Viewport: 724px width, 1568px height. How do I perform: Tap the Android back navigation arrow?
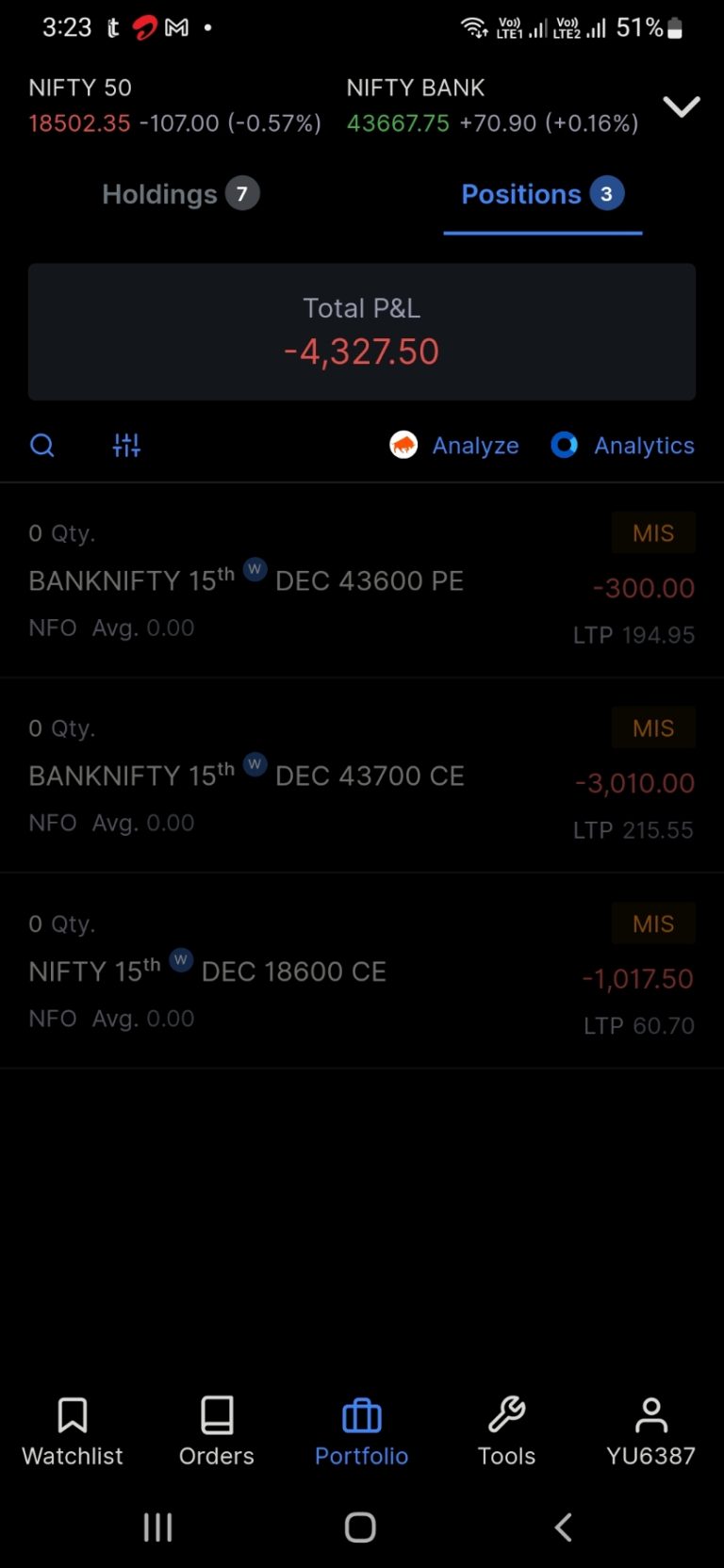pyautogui.click(x=562, y=1527)
